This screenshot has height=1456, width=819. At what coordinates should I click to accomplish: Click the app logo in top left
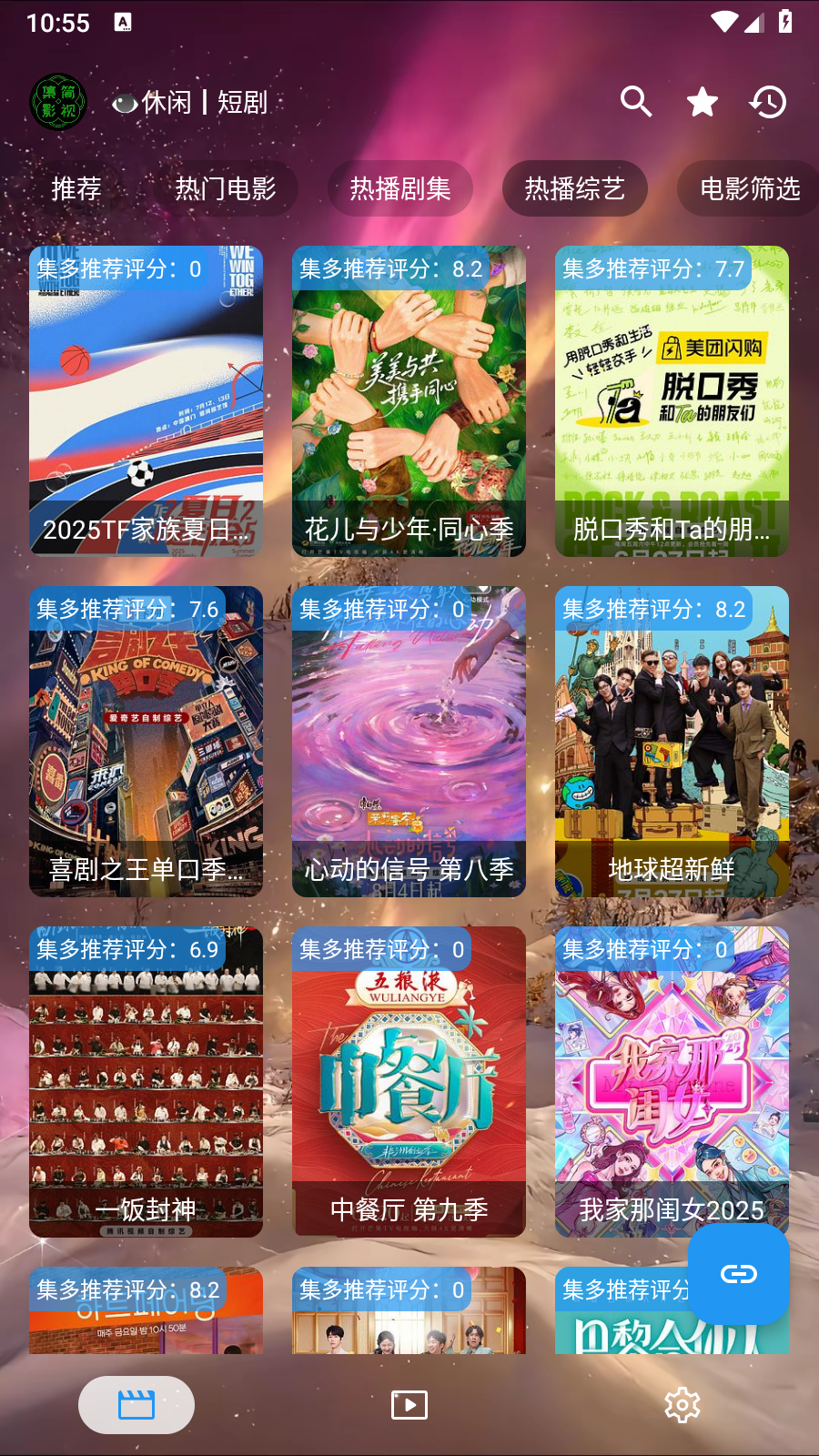(58, 102)
